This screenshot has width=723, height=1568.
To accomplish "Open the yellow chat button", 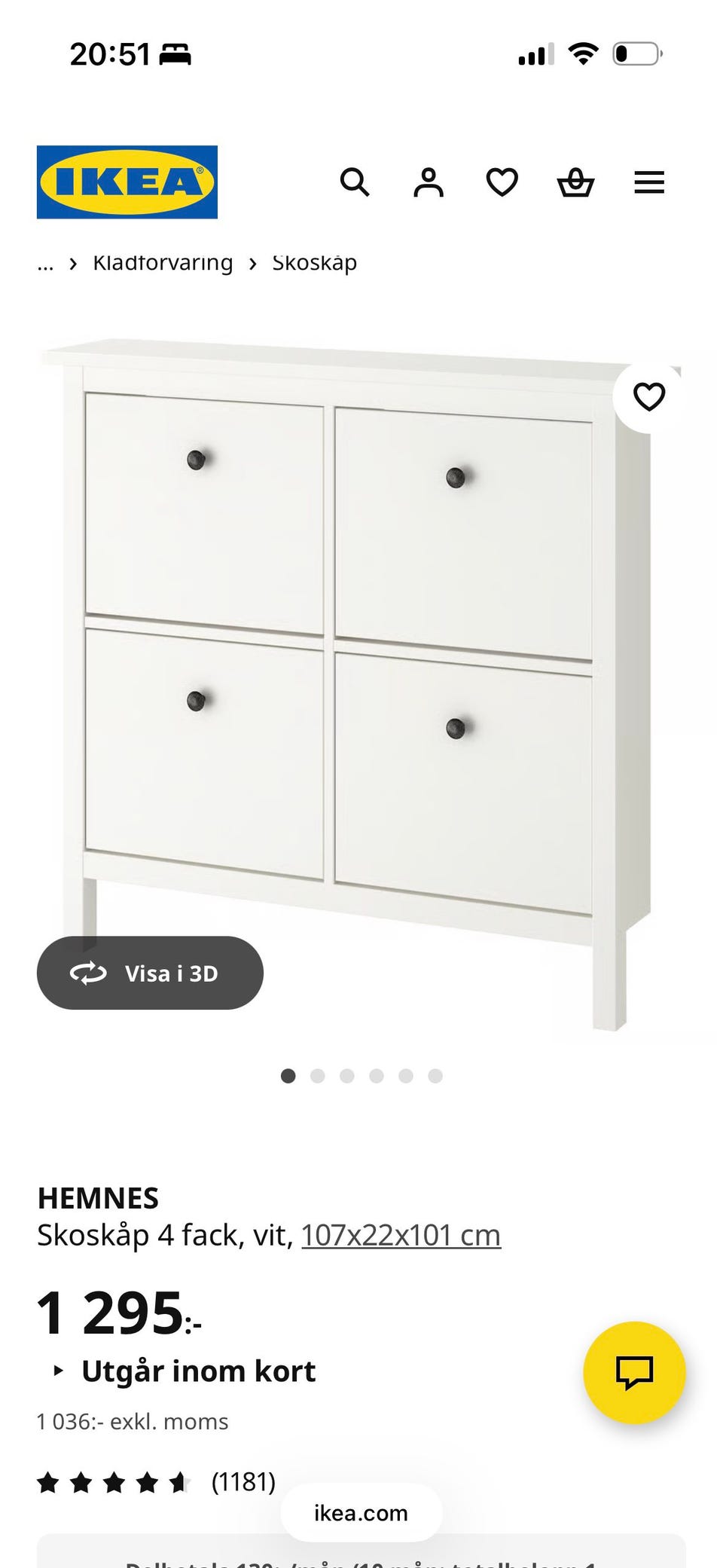I will click(634, 1372).
